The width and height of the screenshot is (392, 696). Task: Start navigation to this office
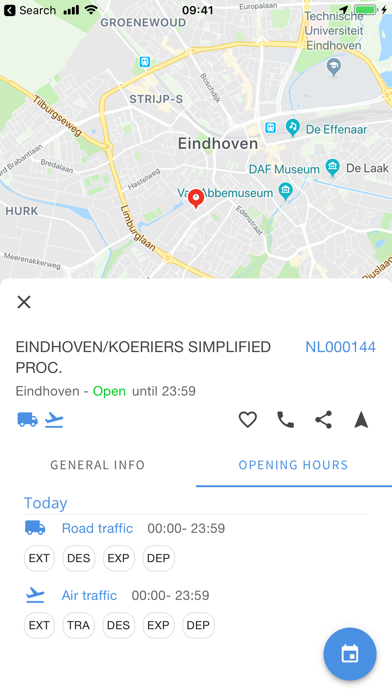tap(361, 419)
